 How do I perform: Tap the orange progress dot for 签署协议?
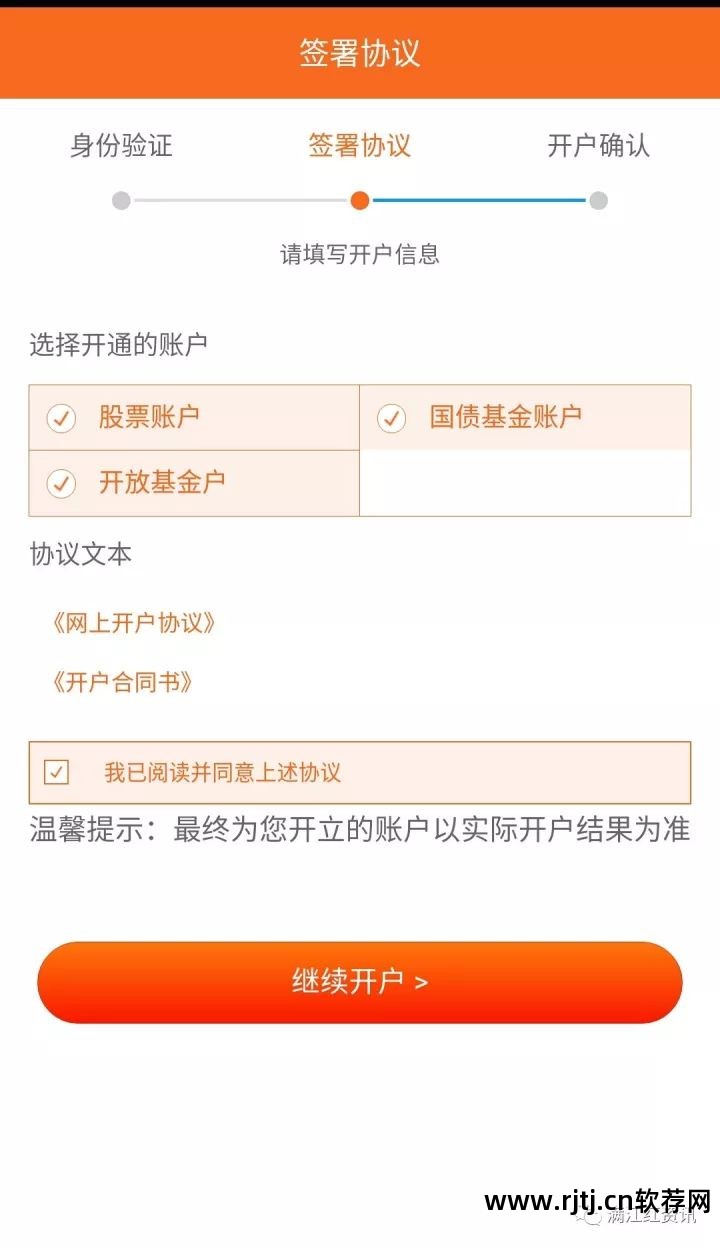click(x=361, y=200)
